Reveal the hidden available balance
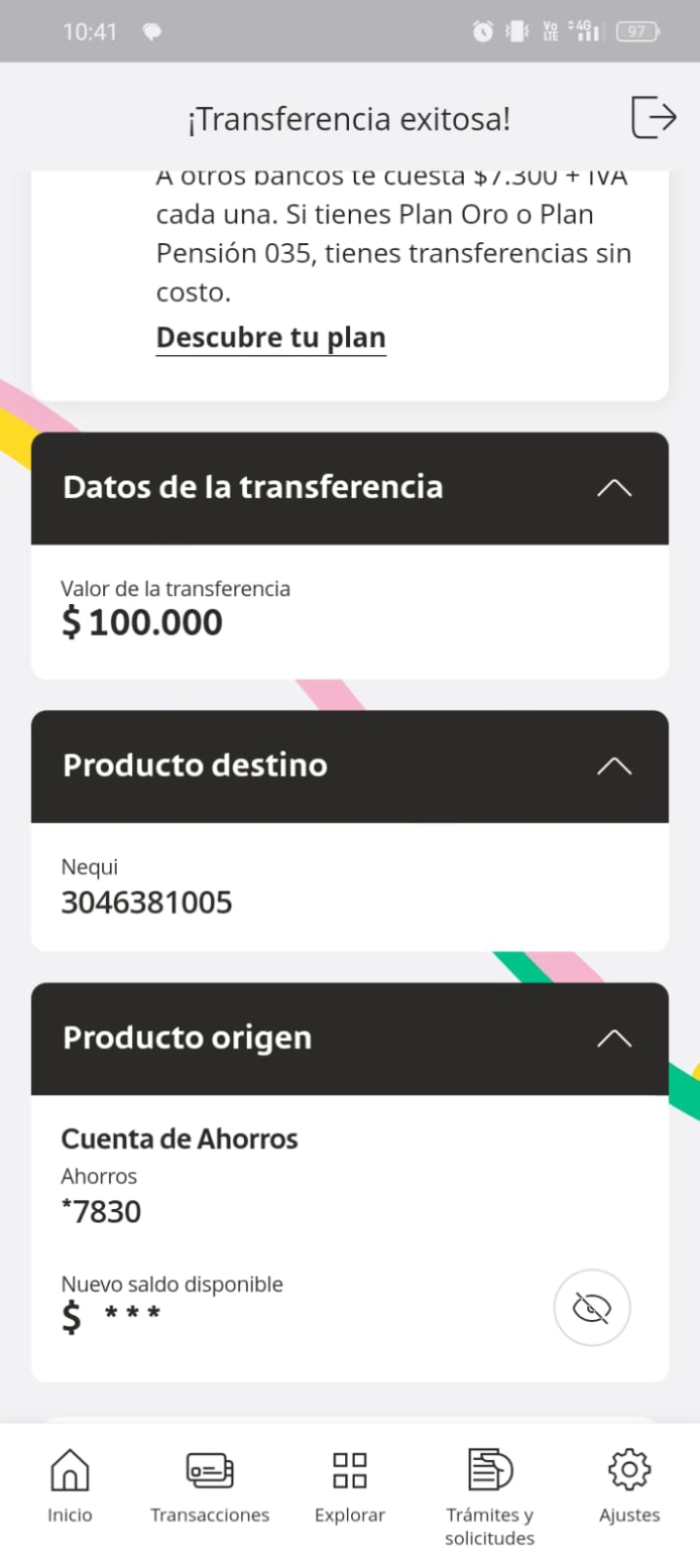 (591, 1307)
